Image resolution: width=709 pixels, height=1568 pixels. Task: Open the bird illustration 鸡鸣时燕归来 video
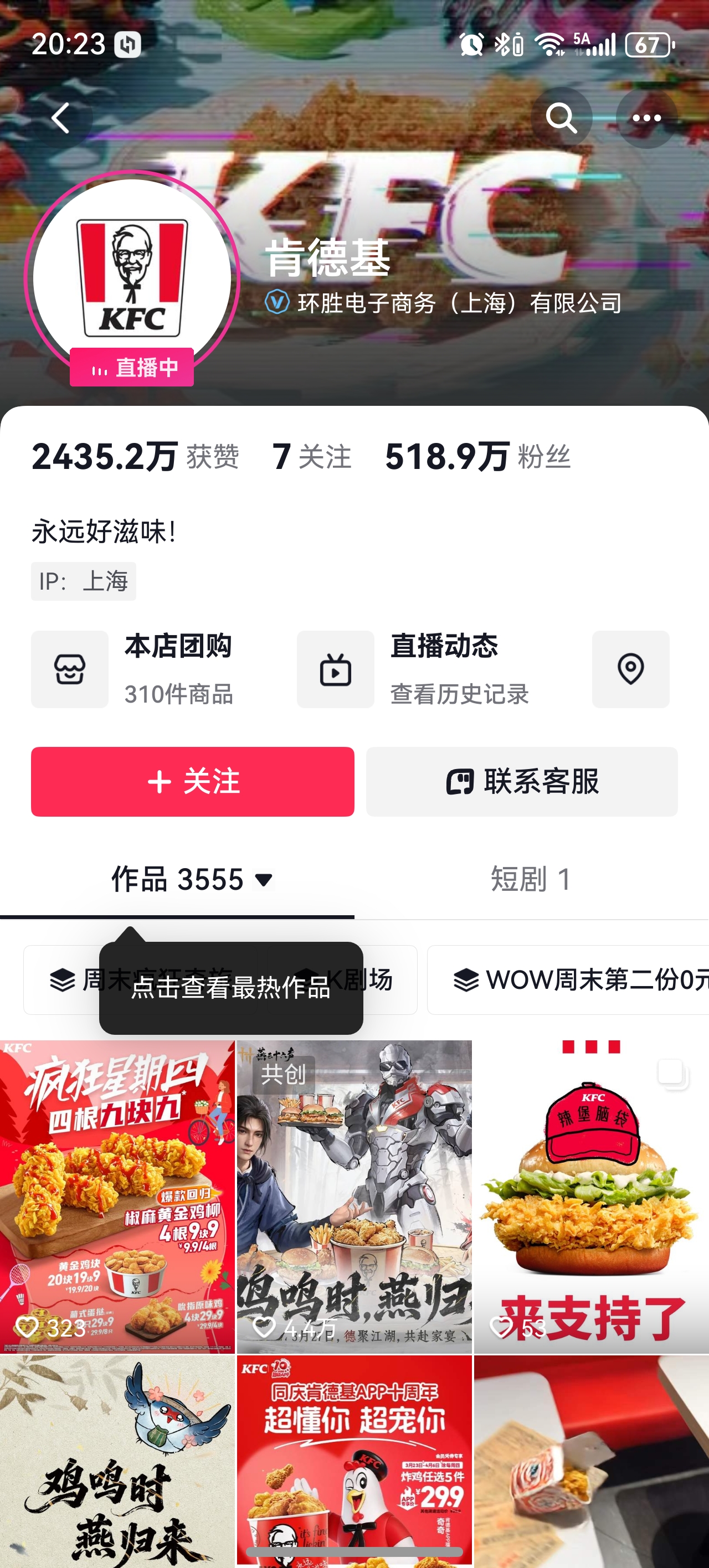coord(117,1461)
